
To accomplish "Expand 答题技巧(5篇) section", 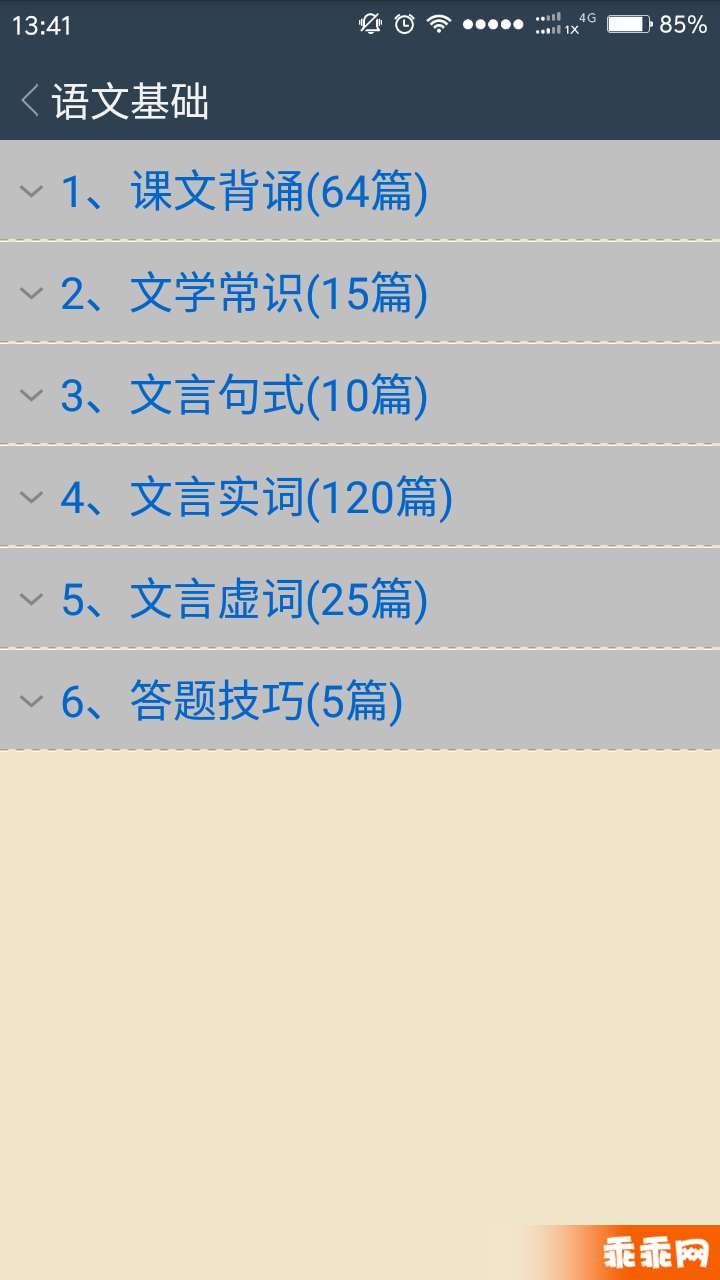I will click(x=360, y=701).
